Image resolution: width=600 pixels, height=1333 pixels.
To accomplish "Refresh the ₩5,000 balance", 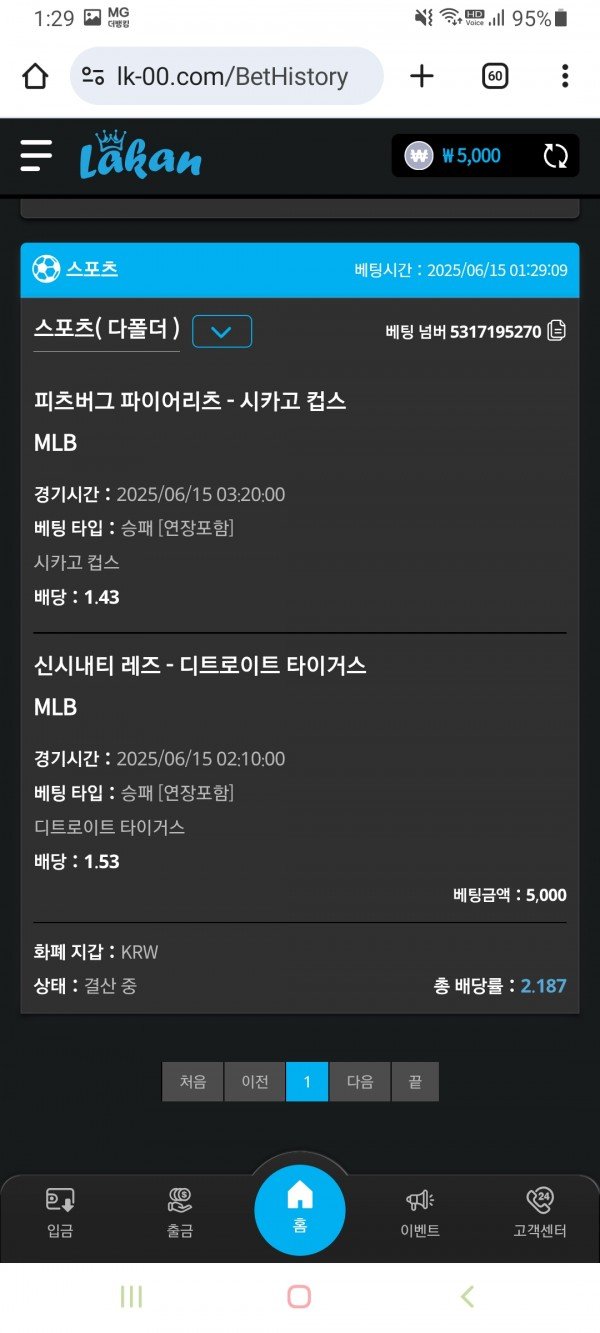I will (x=555, y=156).
